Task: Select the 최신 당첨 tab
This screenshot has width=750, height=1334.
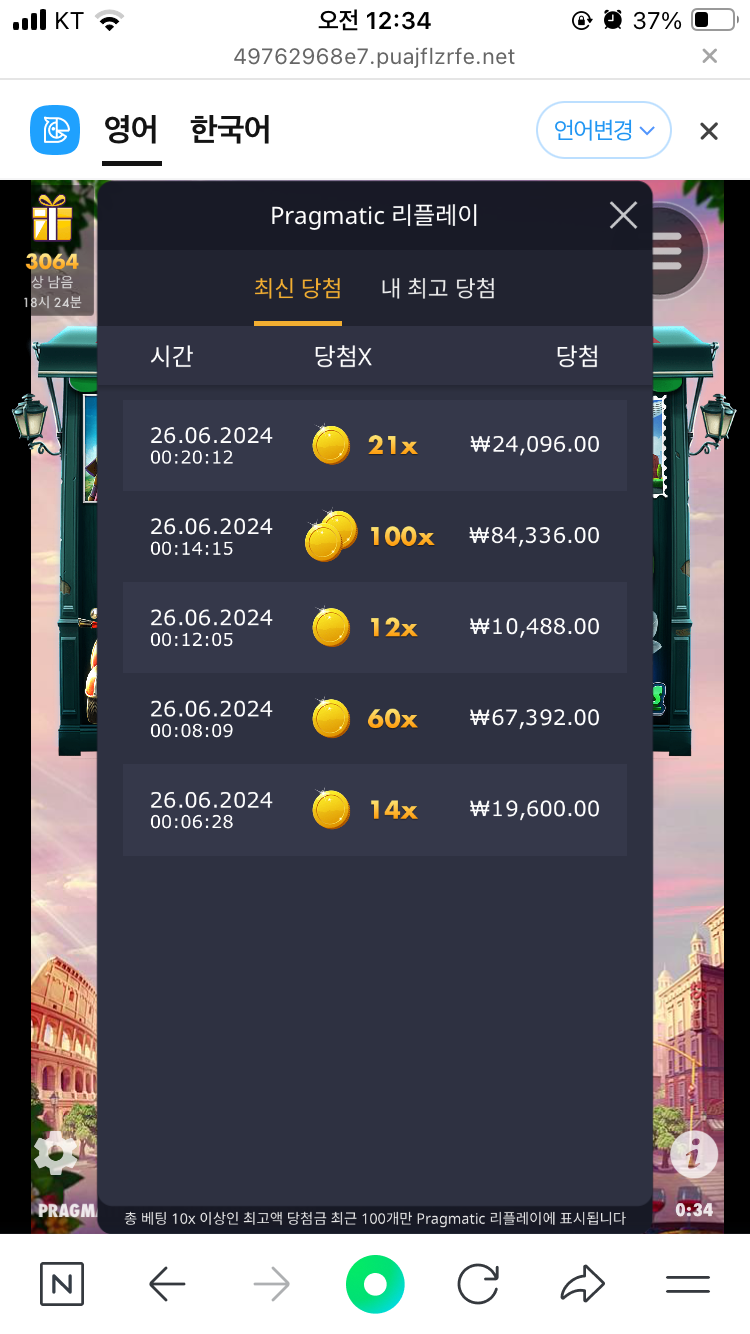Action: pos(298,289)
